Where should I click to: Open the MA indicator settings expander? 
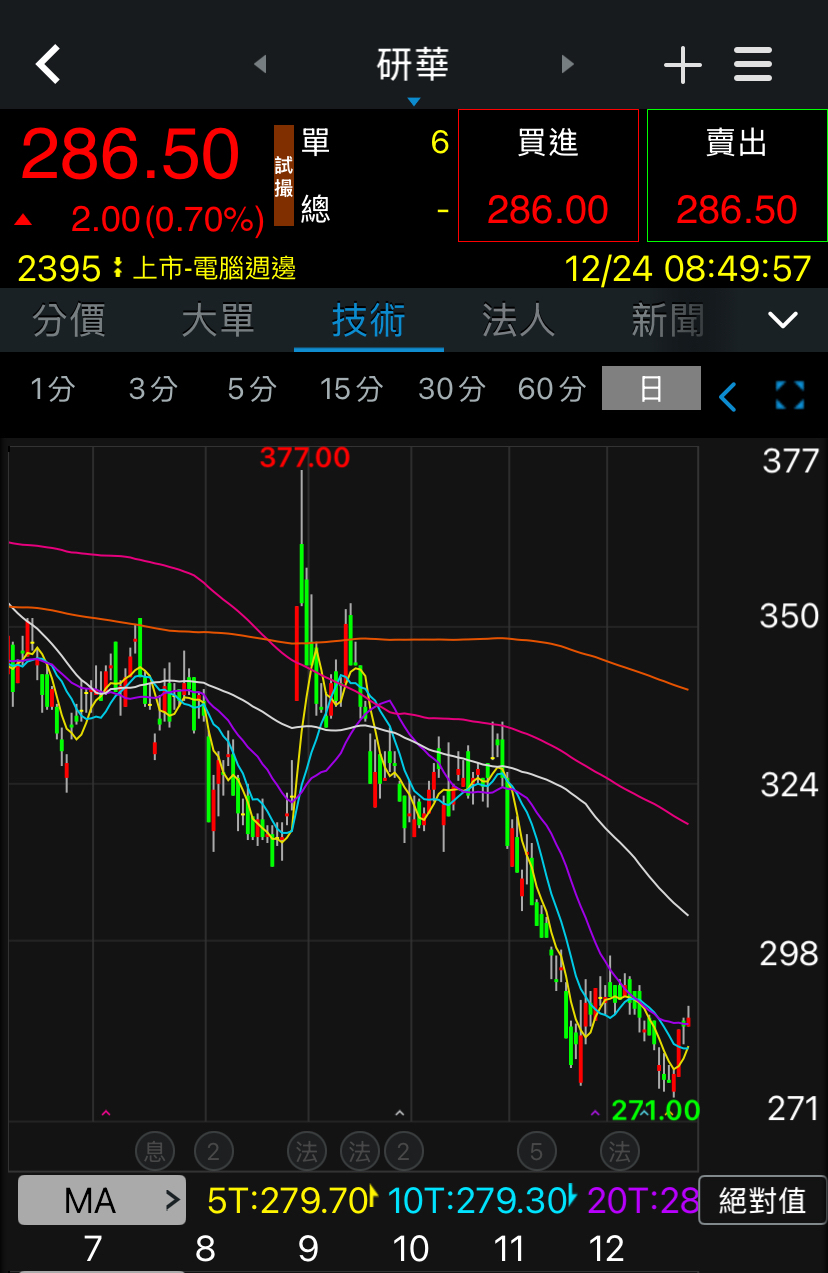tap(101, 1200)
